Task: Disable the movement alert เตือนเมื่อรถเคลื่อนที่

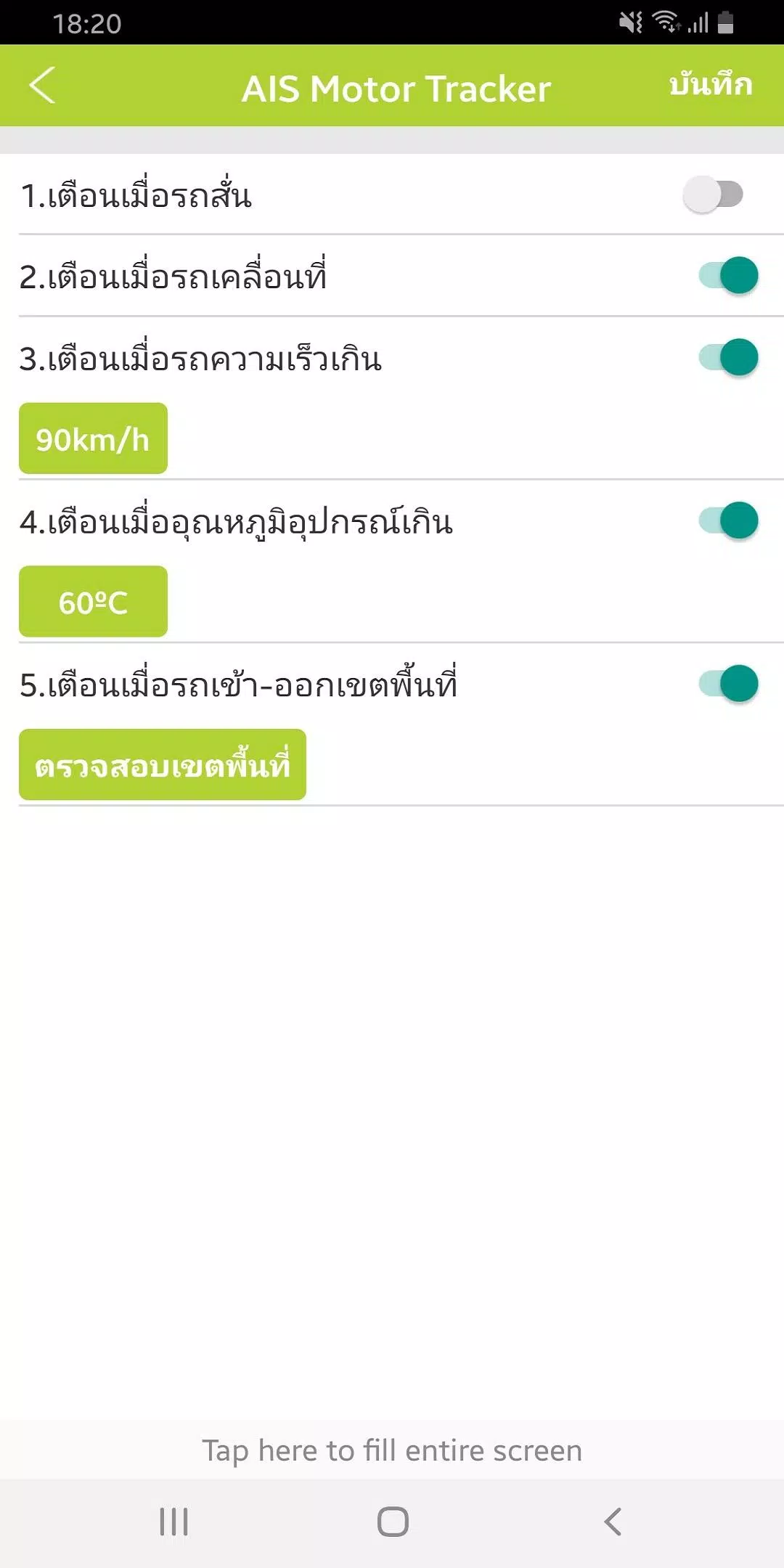Action: 728,276
